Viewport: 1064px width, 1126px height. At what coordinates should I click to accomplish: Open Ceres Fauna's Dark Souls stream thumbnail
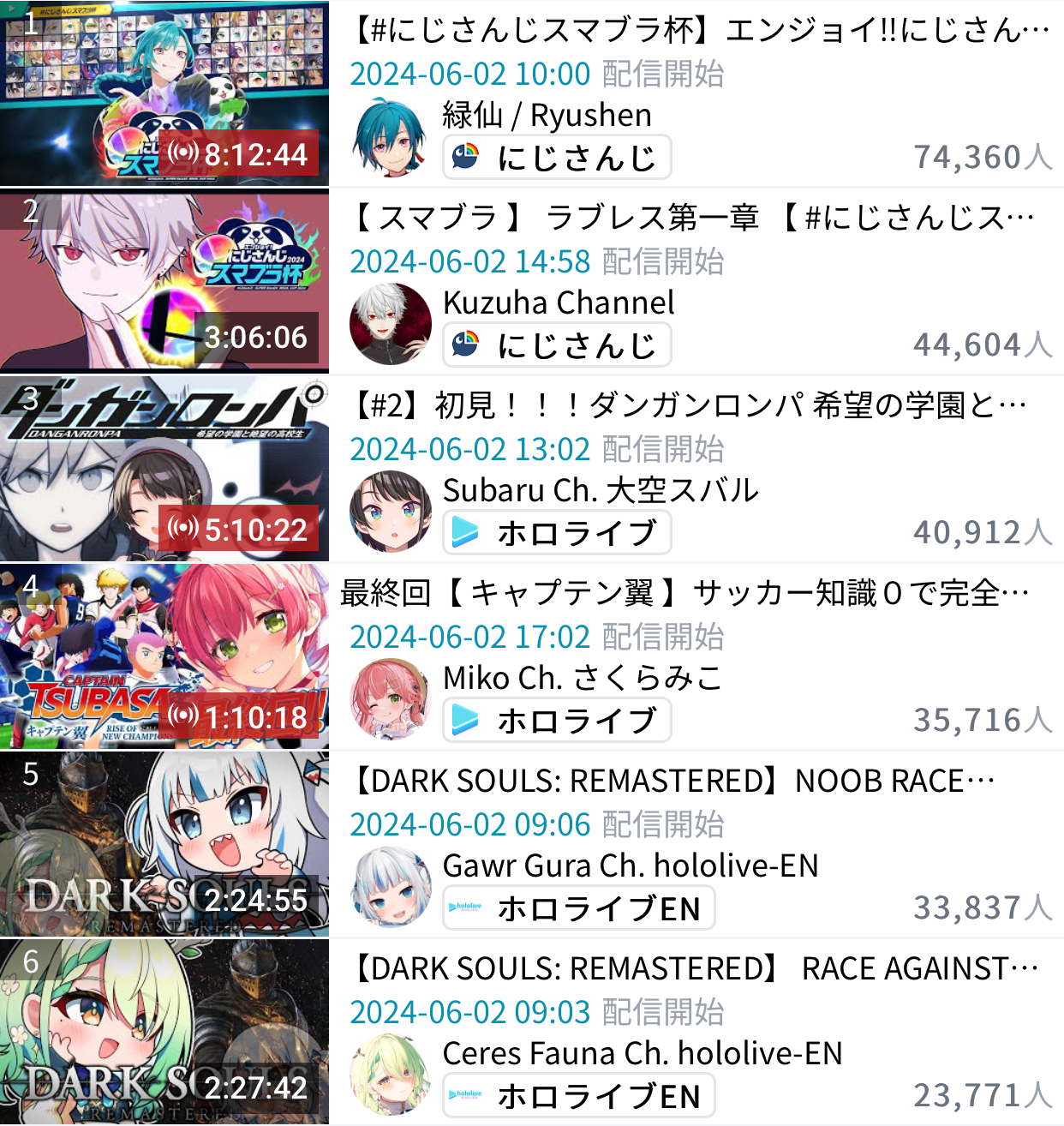[x=164, y=1031]
